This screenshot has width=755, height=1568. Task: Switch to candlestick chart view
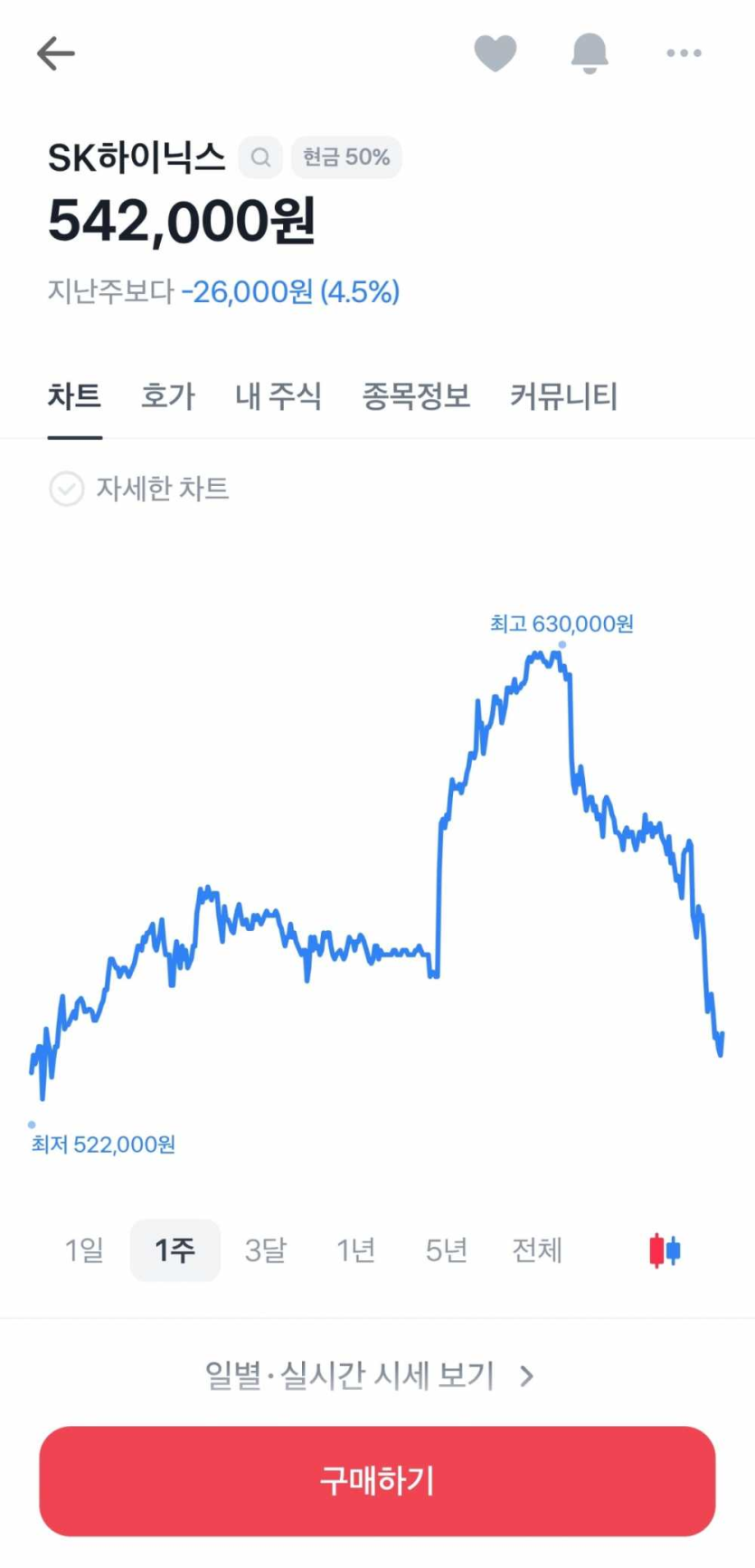(x=665, y=1250)
